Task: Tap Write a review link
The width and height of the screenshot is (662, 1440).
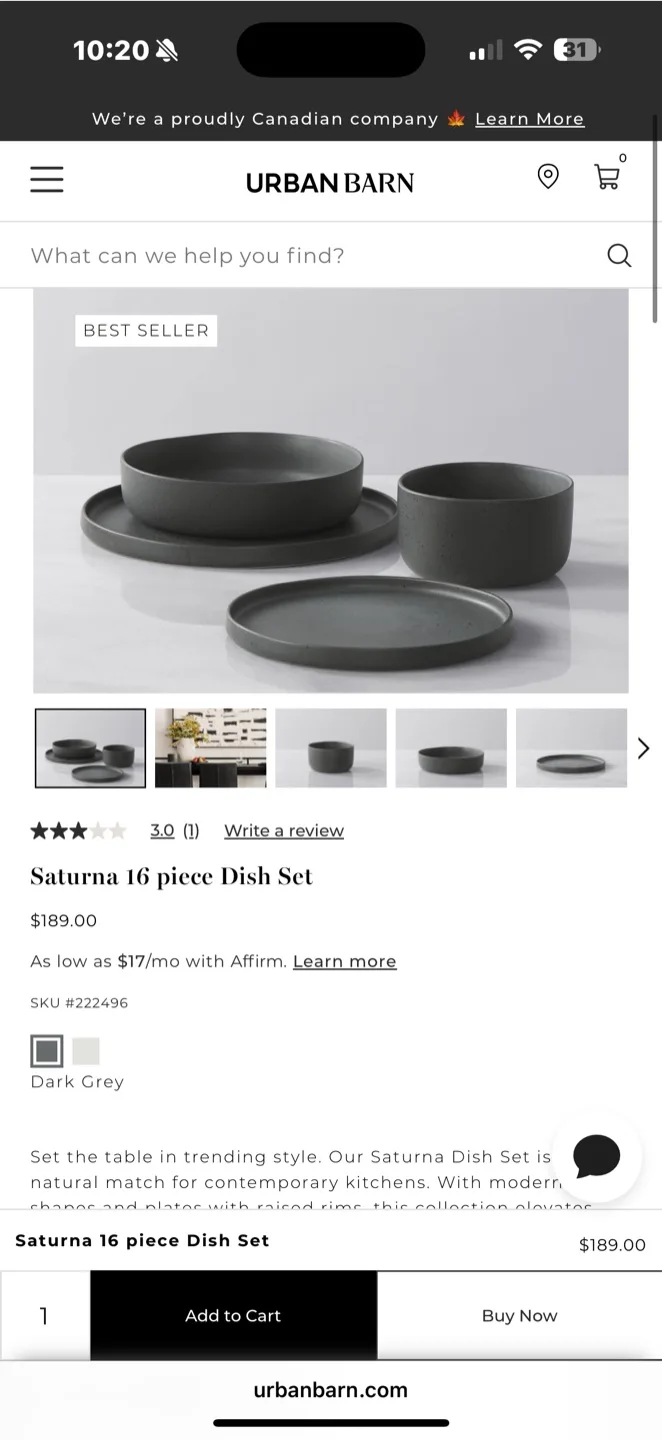Action: tap(284, 830)
